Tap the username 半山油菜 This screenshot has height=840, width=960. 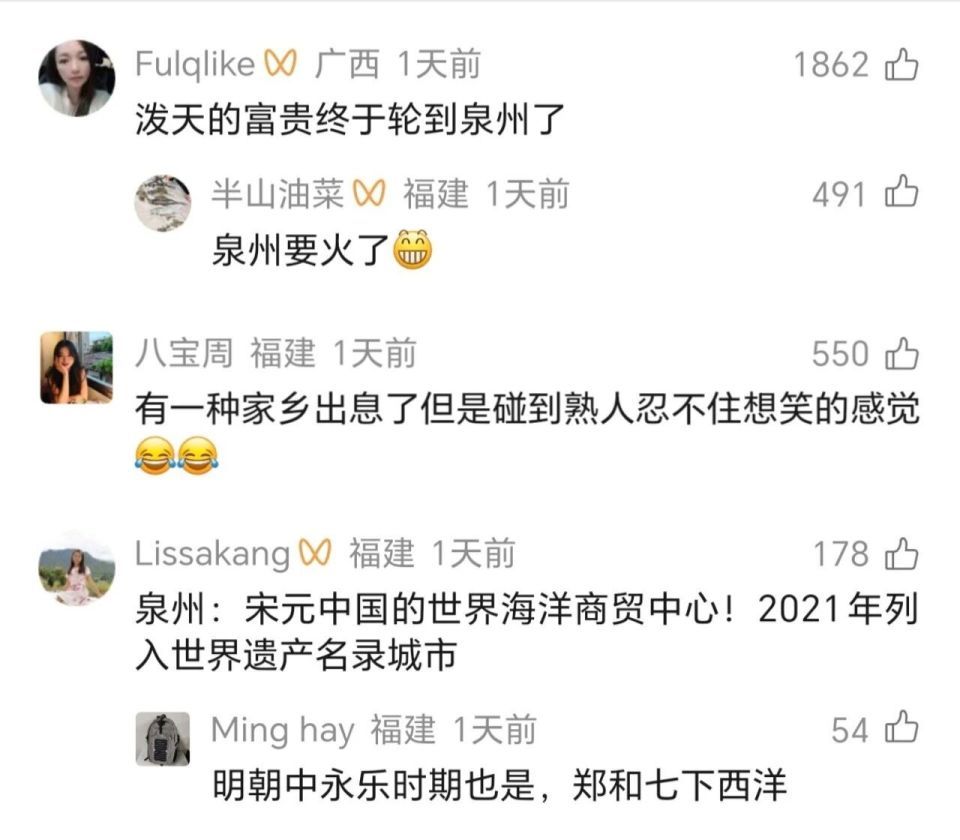pyautogui.click(x=277, y=194)
